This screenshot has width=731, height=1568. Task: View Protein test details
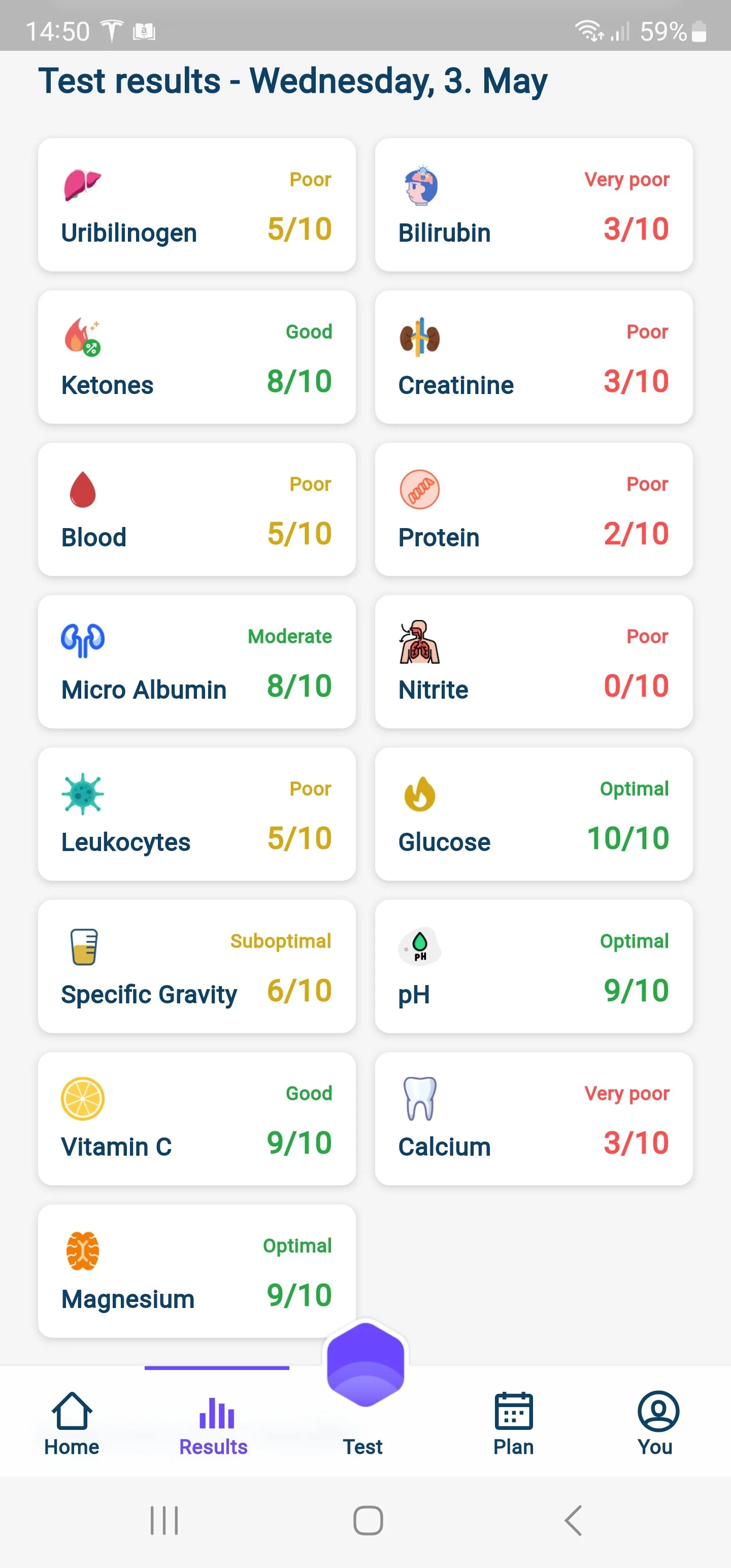coord(533,509)
